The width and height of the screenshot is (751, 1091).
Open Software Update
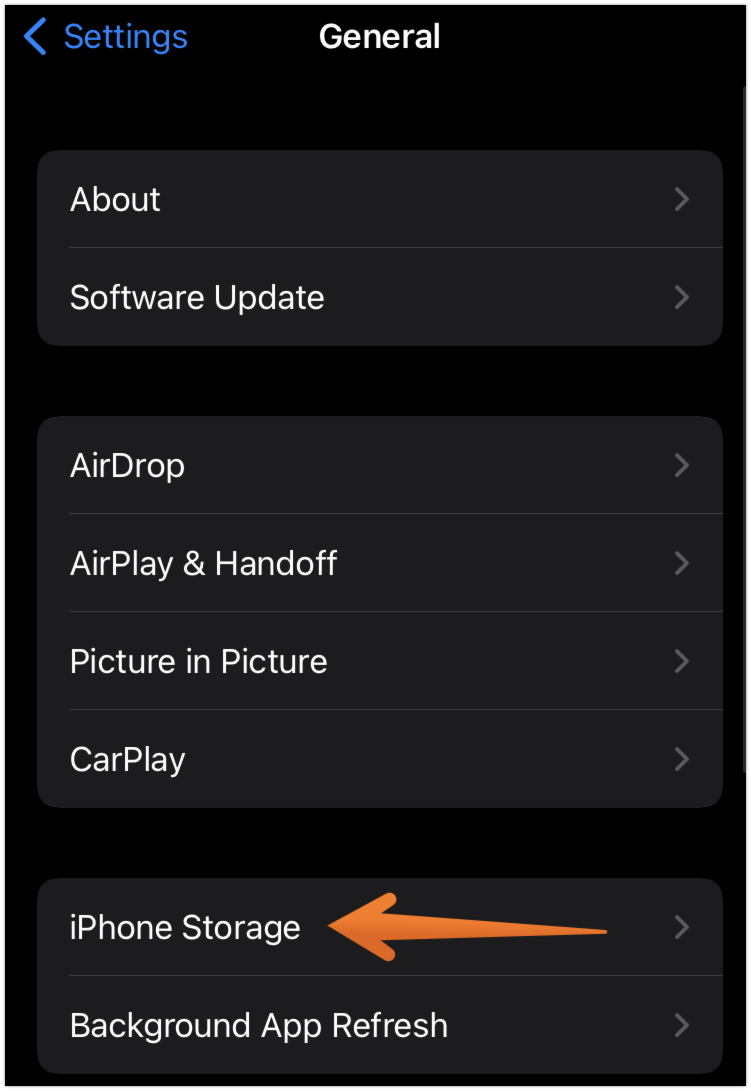(379, 297)
